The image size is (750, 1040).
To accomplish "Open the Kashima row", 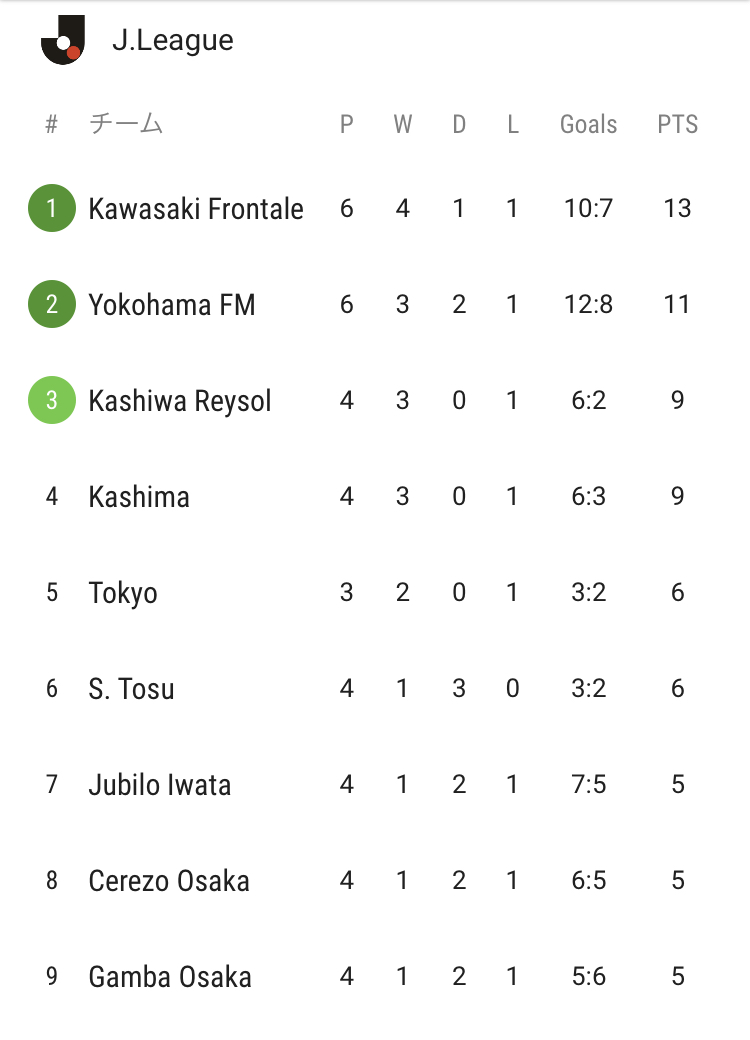I will click(375, 496).
